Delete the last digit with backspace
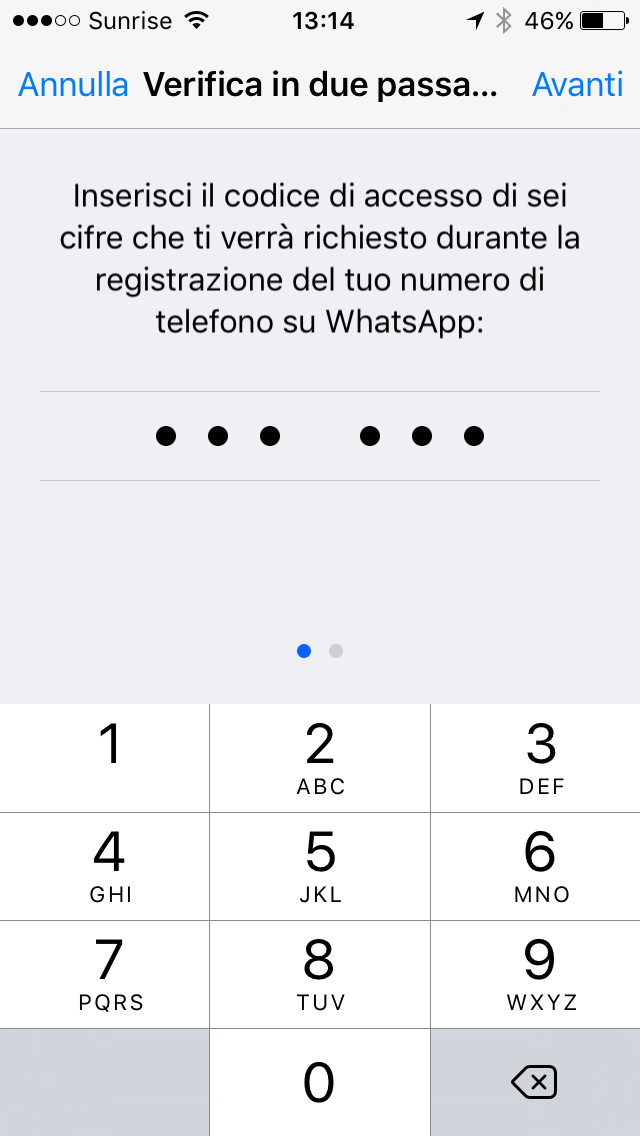This screenshot has width=640, height=1136. 534,1082
